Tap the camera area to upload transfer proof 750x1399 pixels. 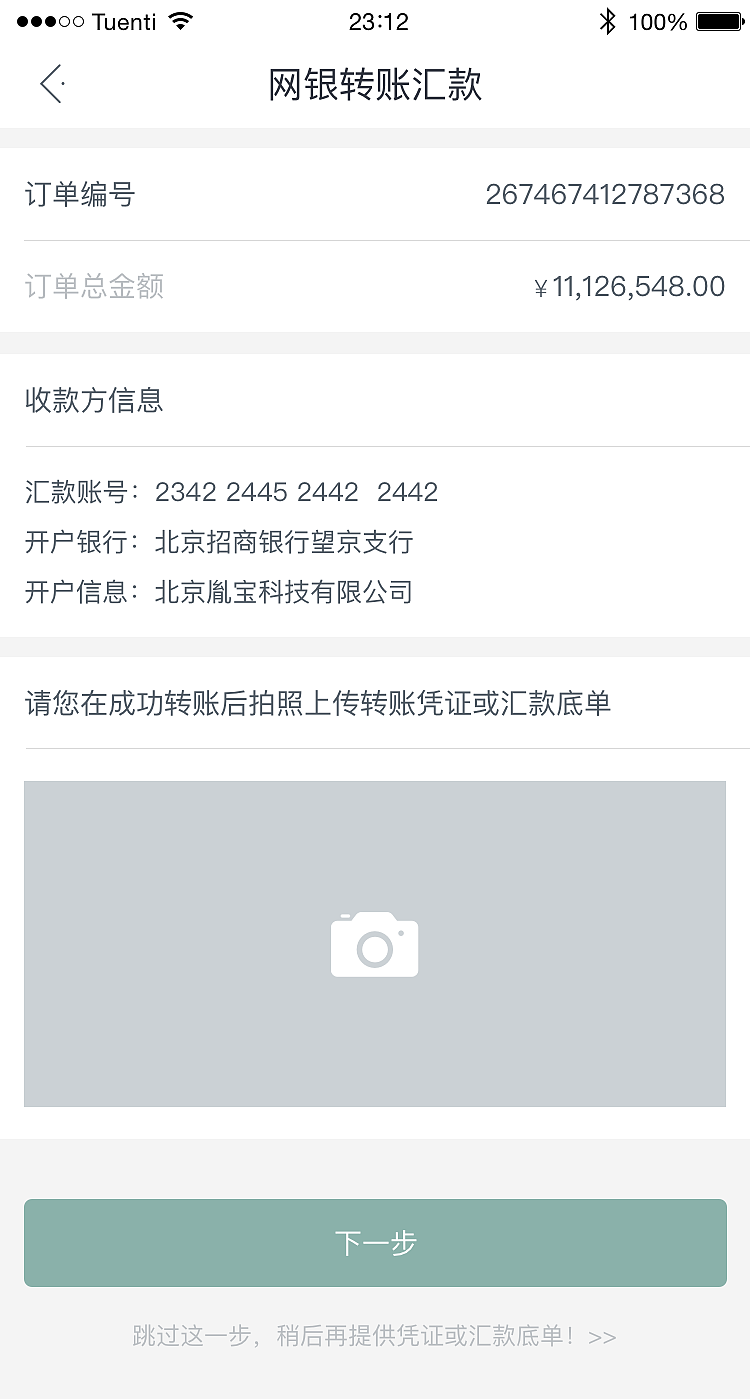click(375, 943)
